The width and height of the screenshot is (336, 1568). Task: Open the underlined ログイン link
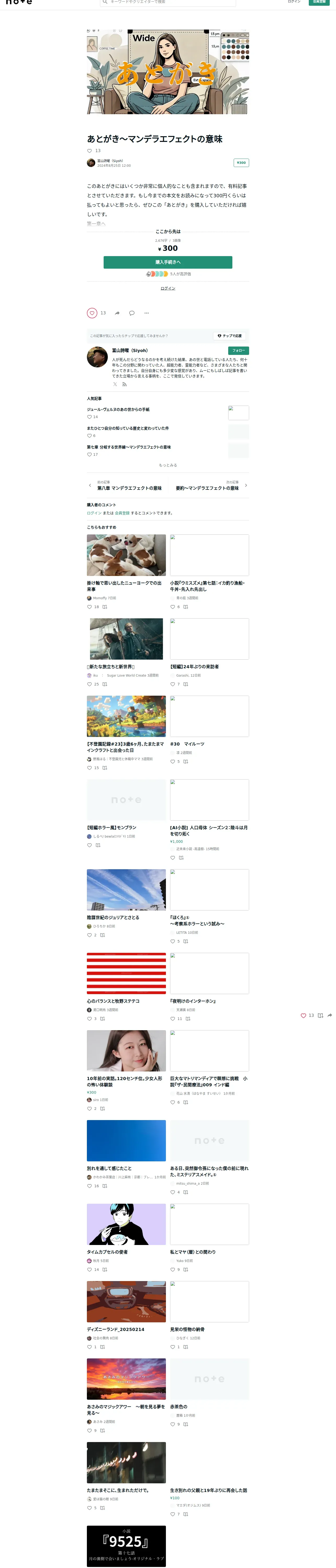pyautogui.click(x=168, y=289)
